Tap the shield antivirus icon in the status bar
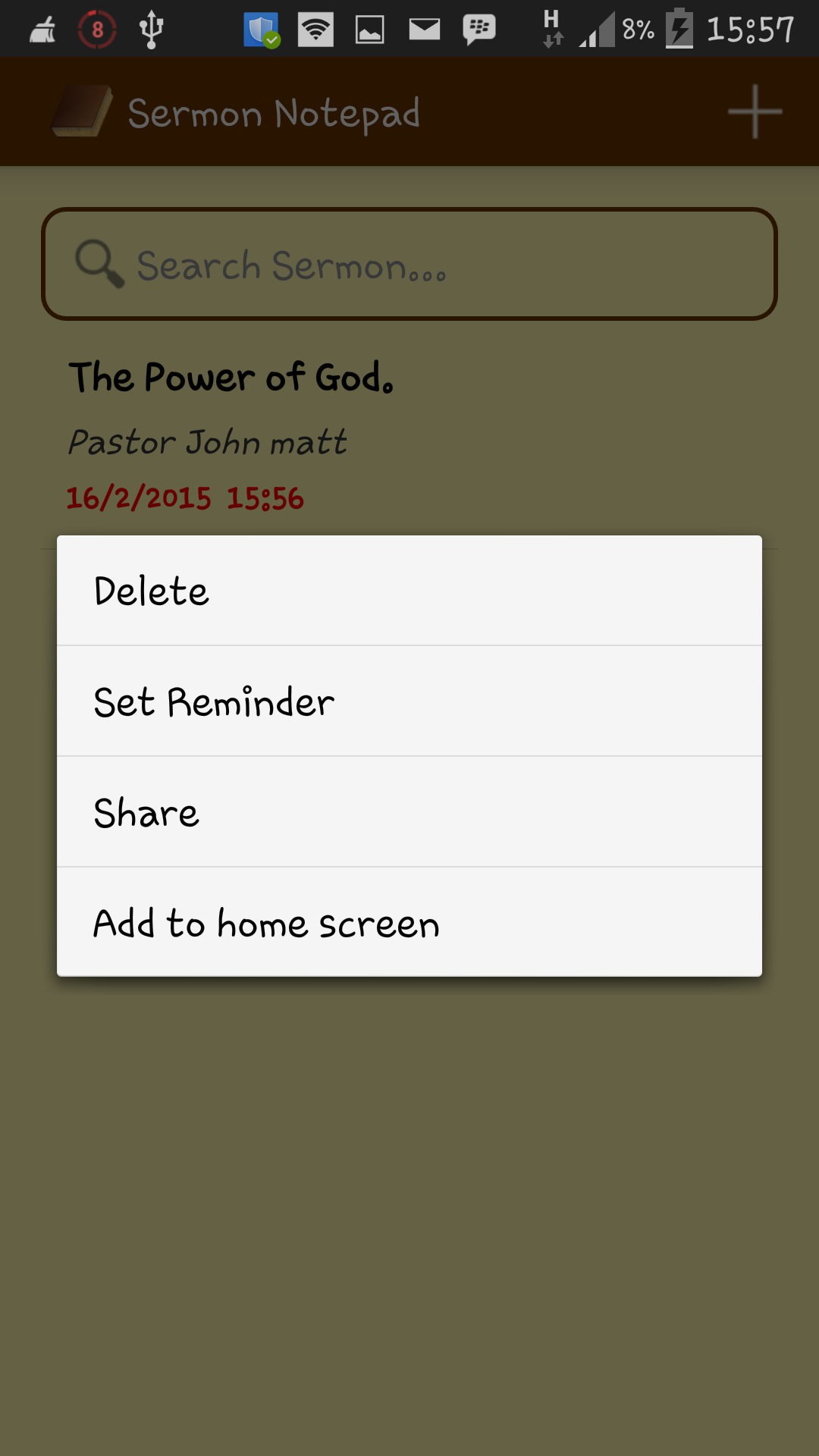 pyautogui.click(x=262, y=29)
